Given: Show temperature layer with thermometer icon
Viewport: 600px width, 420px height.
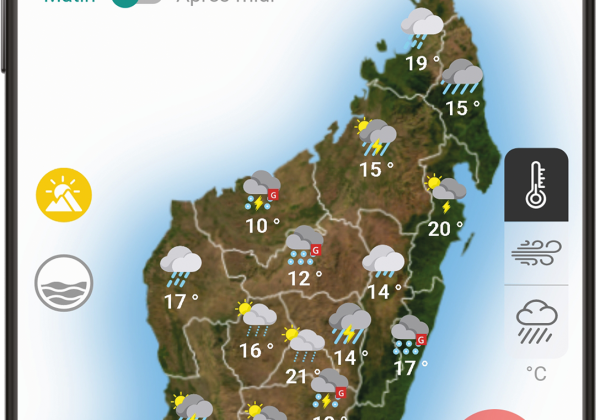Looking at the screenshot, I should pyautogui.click(x=536, y=185).
